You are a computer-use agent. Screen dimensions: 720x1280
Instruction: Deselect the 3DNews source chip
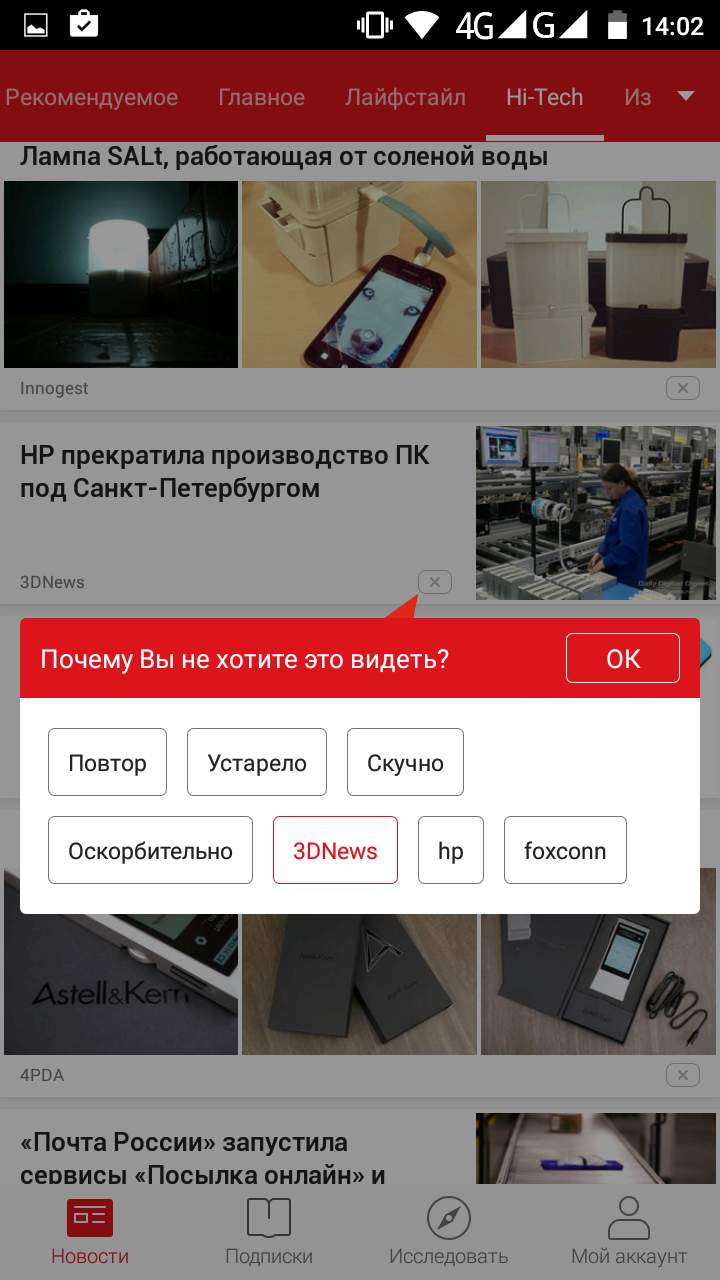click(x=335, y=850)
